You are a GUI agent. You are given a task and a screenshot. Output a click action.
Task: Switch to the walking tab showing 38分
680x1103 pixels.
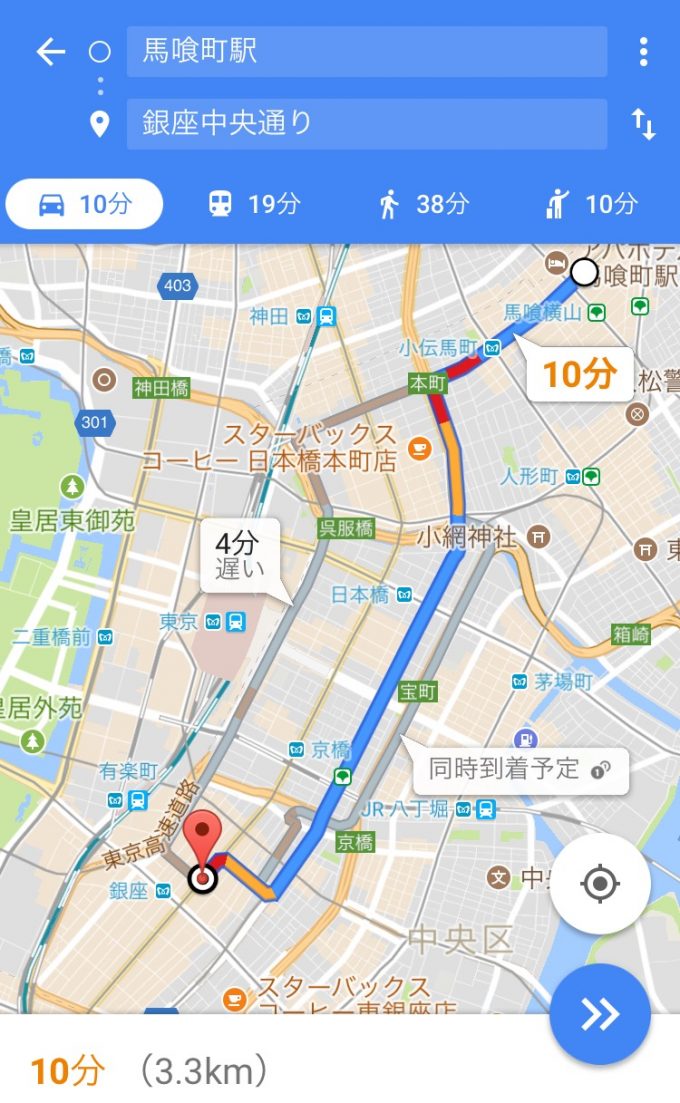(423, 204)
